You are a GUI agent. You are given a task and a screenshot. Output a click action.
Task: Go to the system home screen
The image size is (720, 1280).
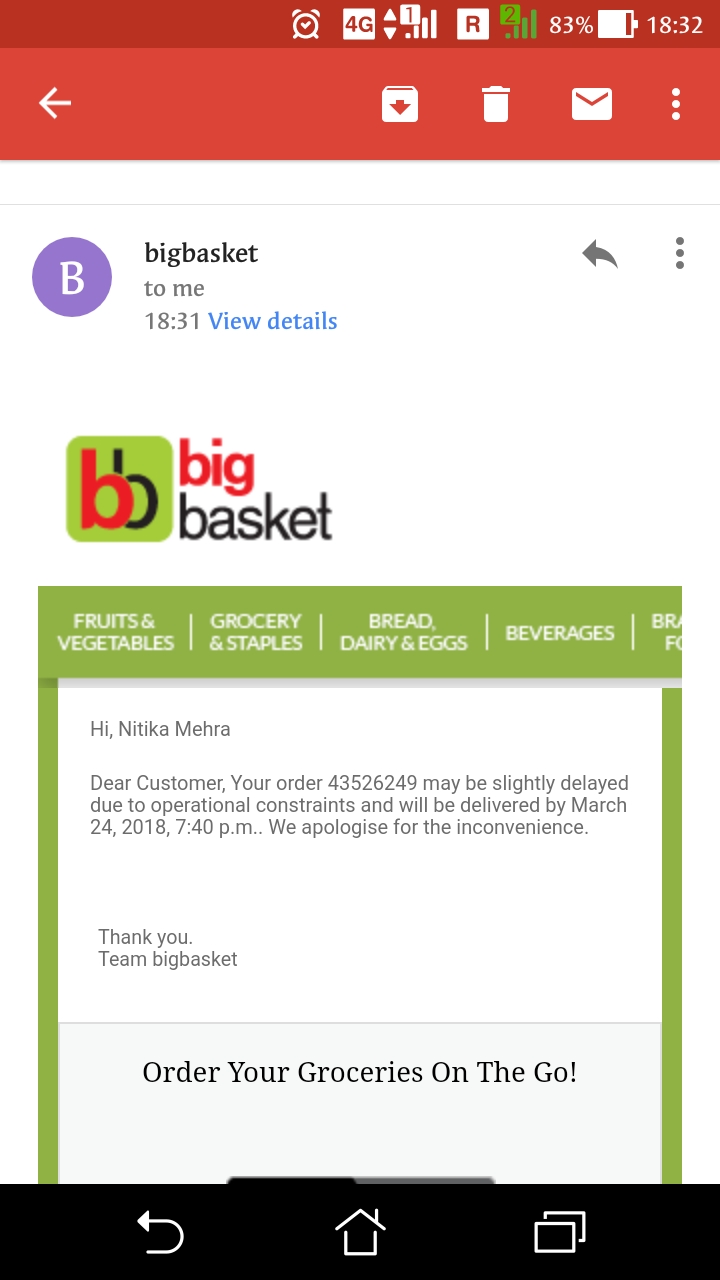pyautogui.click(x=360, y=1232)
